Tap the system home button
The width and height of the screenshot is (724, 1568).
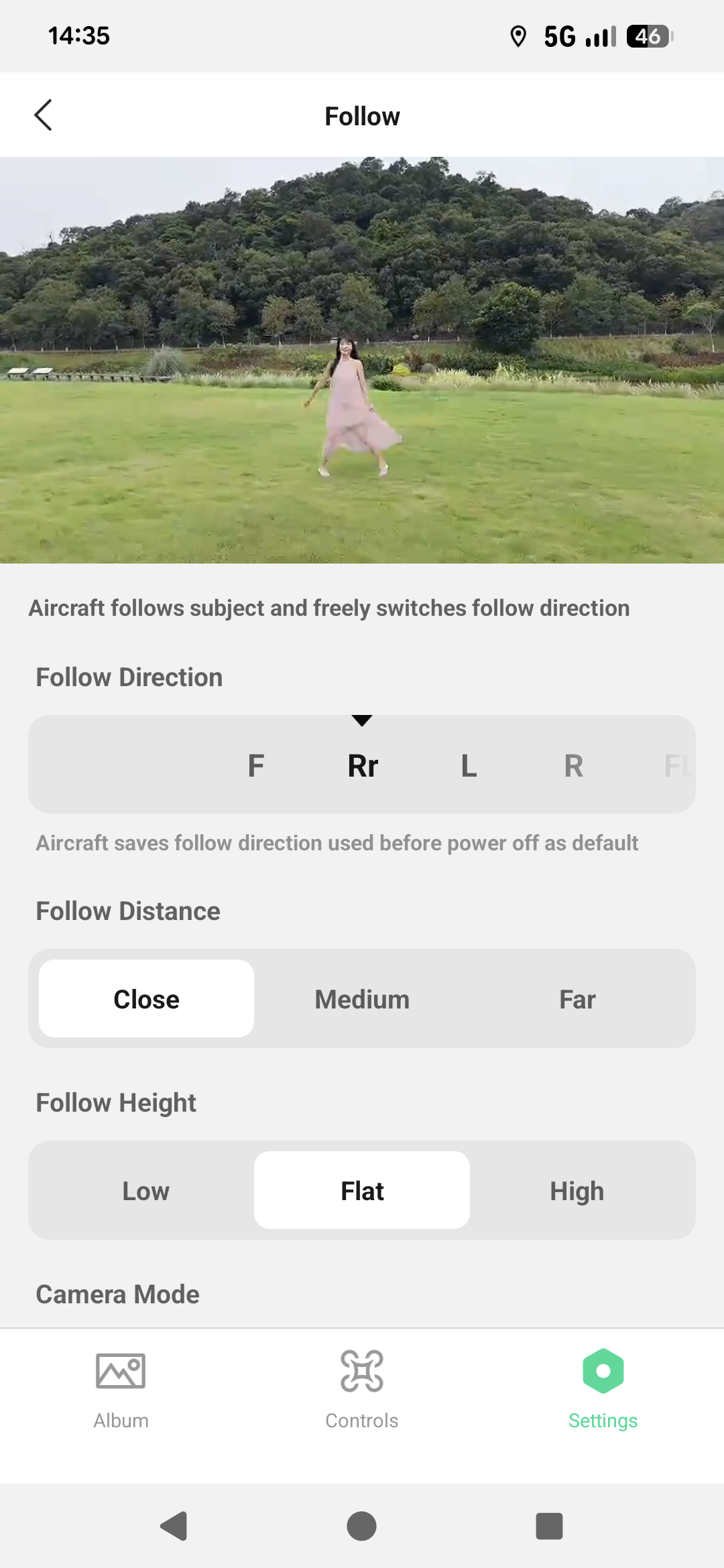coord(361,1526)
